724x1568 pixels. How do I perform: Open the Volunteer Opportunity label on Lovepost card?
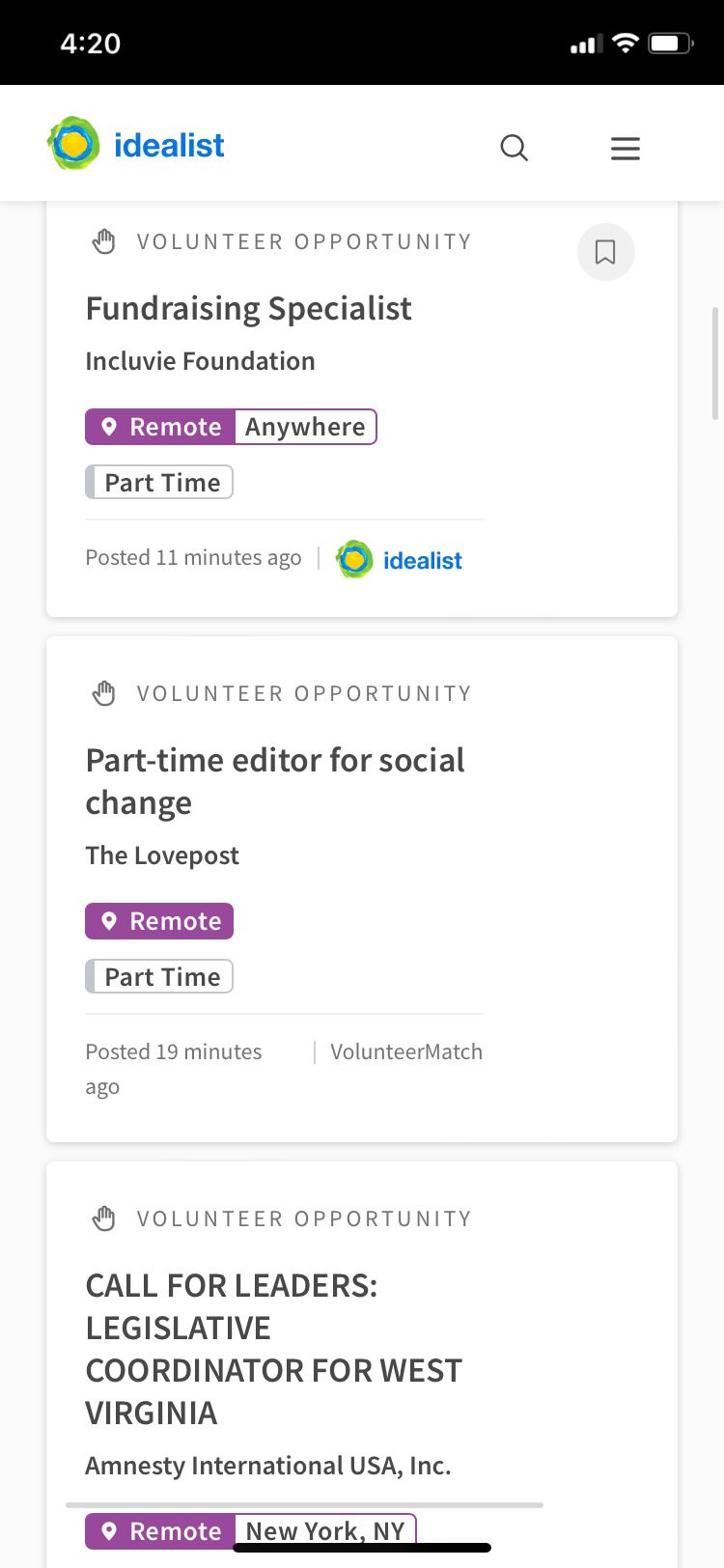pyautogui.click(x=304, y=692)
